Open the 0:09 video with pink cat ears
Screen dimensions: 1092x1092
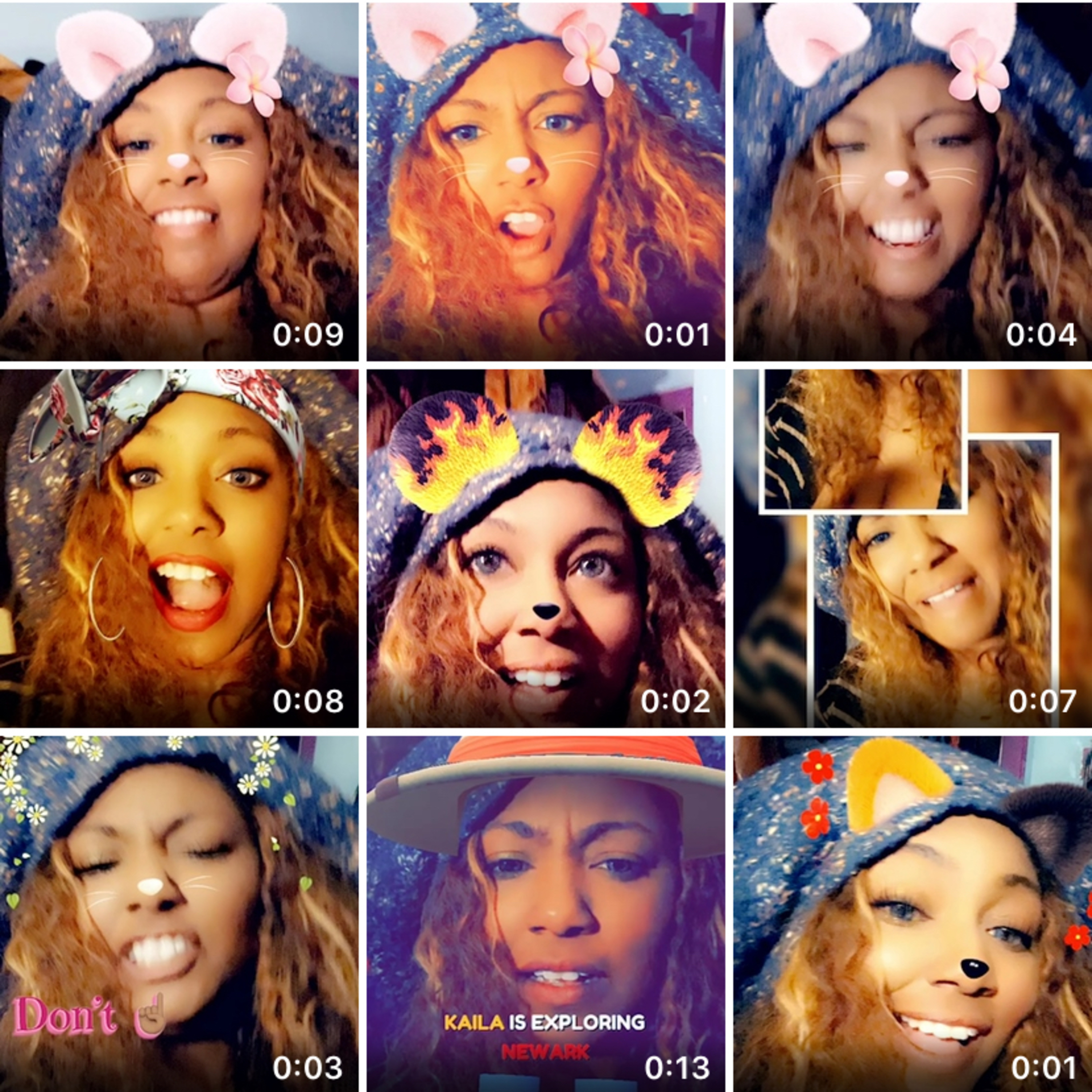(x=179, y=181)
